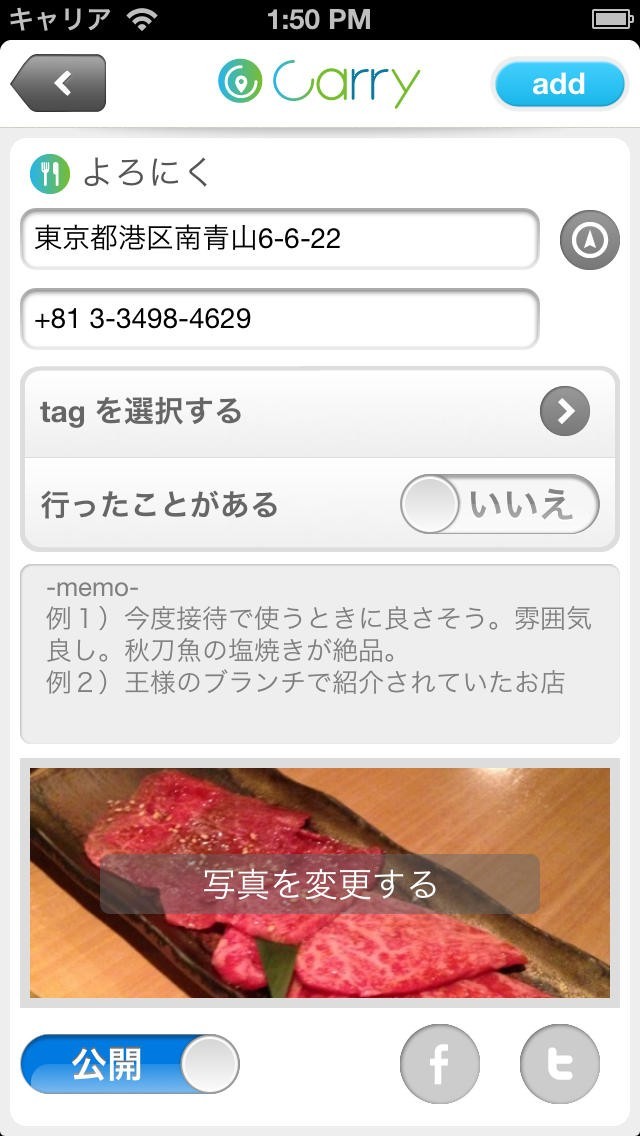Toggle the 公開 public switch
Viewport: 640px width, 1136px height.
(x=130, y=1064)
